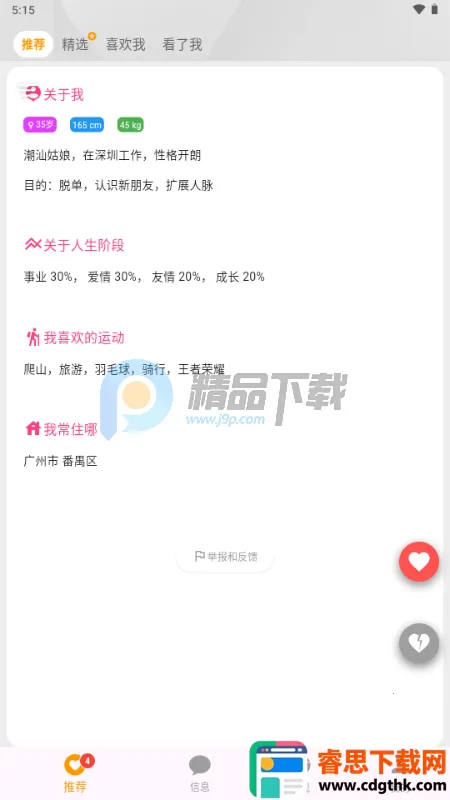This screenshot has width=450, height=800.
Task: Tap the grey broken heart to dislike
Action: (419, 643)
